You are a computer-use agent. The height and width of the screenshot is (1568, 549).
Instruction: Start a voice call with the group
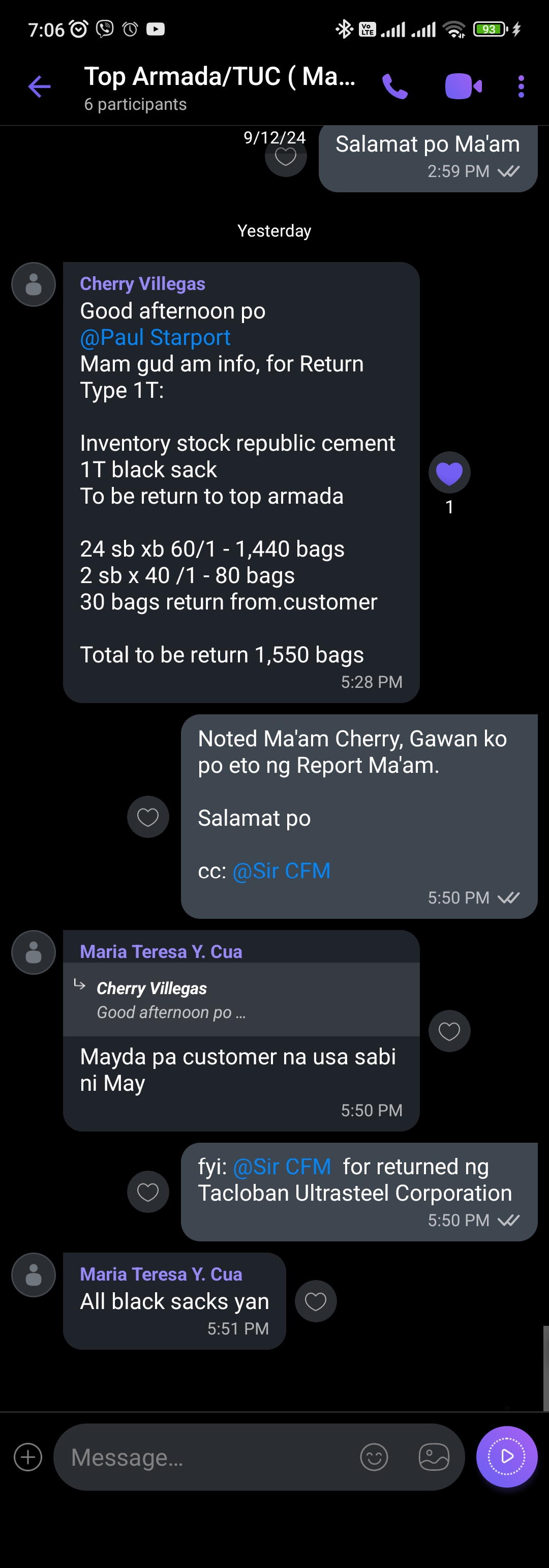coord(395,86)
